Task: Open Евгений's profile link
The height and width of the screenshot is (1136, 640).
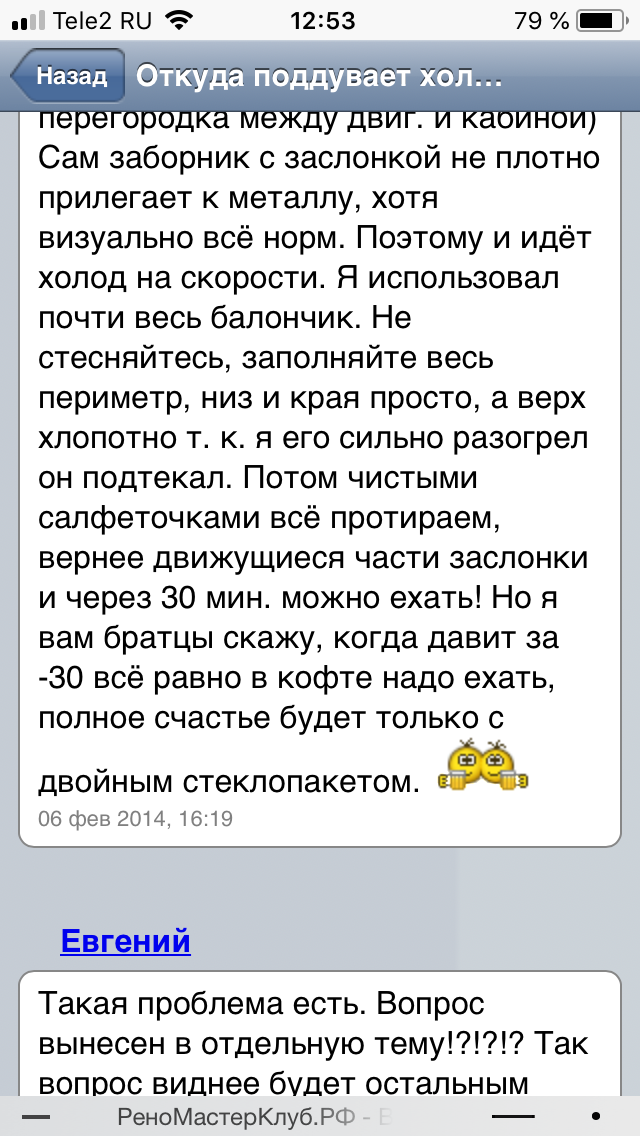Action: 125,941
